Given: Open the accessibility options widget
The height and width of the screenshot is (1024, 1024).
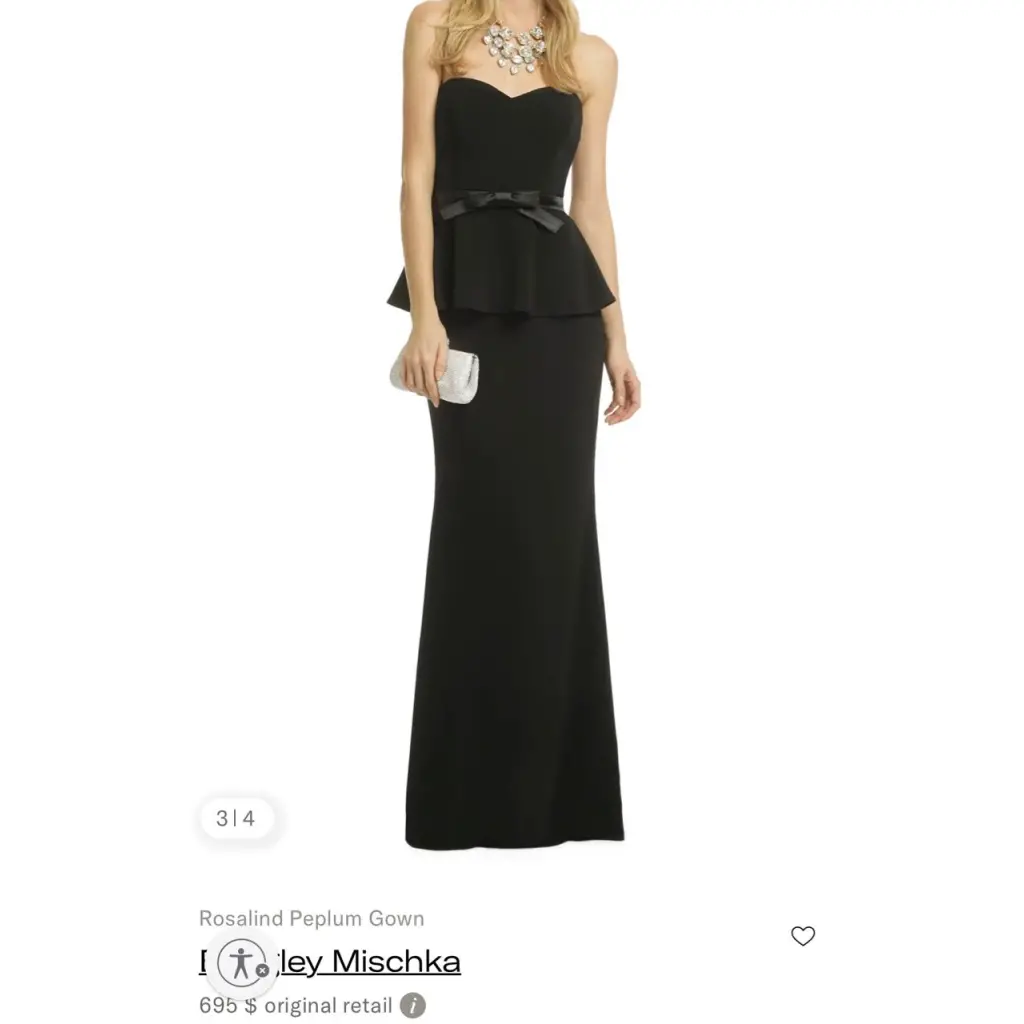Looking at the screenshot, I should pos(242,962).
